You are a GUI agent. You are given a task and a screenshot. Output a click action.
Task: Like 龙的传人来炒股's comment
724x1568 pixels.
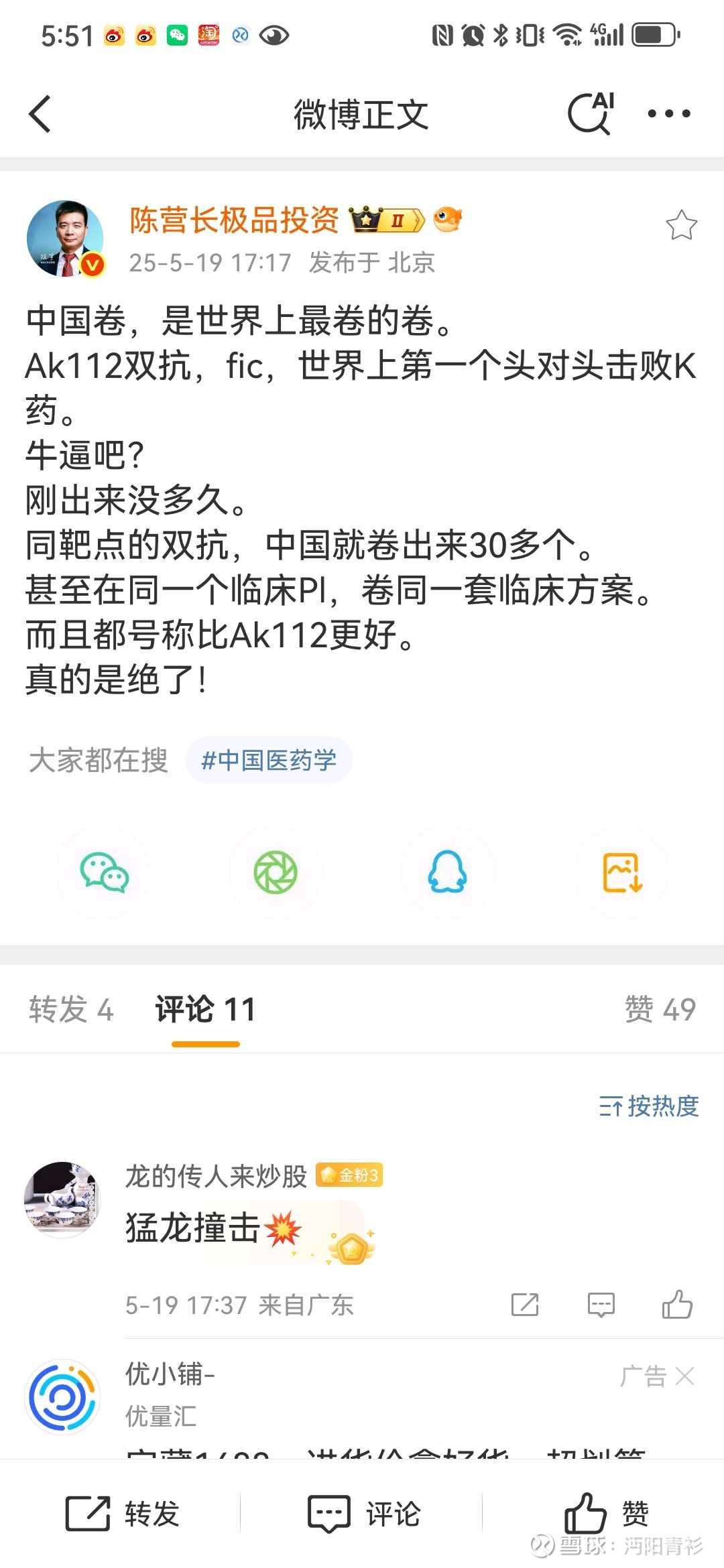pyautogui.click(x=677, y=1305)
